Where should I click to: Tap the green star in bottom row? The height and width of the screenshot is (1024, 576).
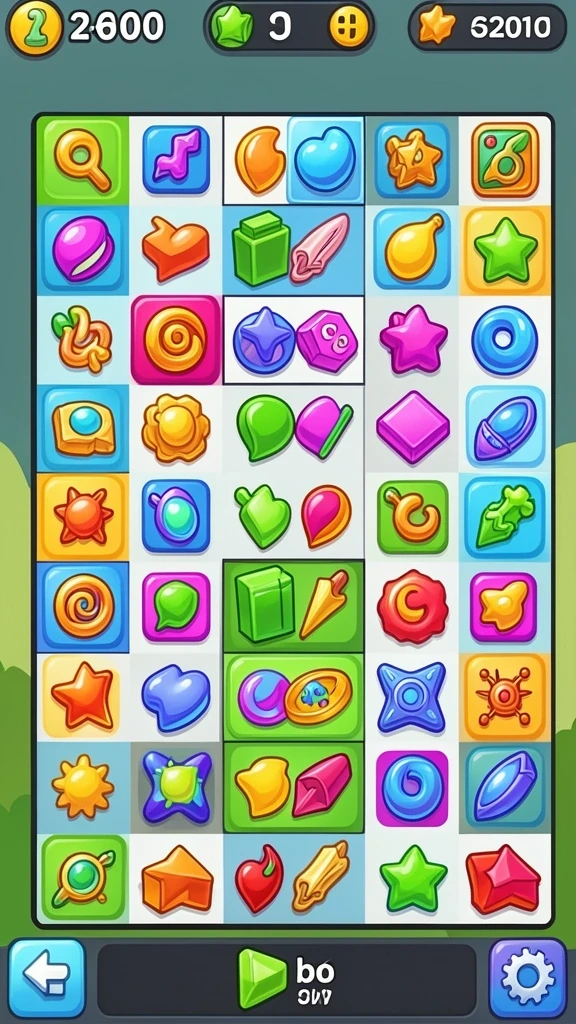tap(413, 878)
